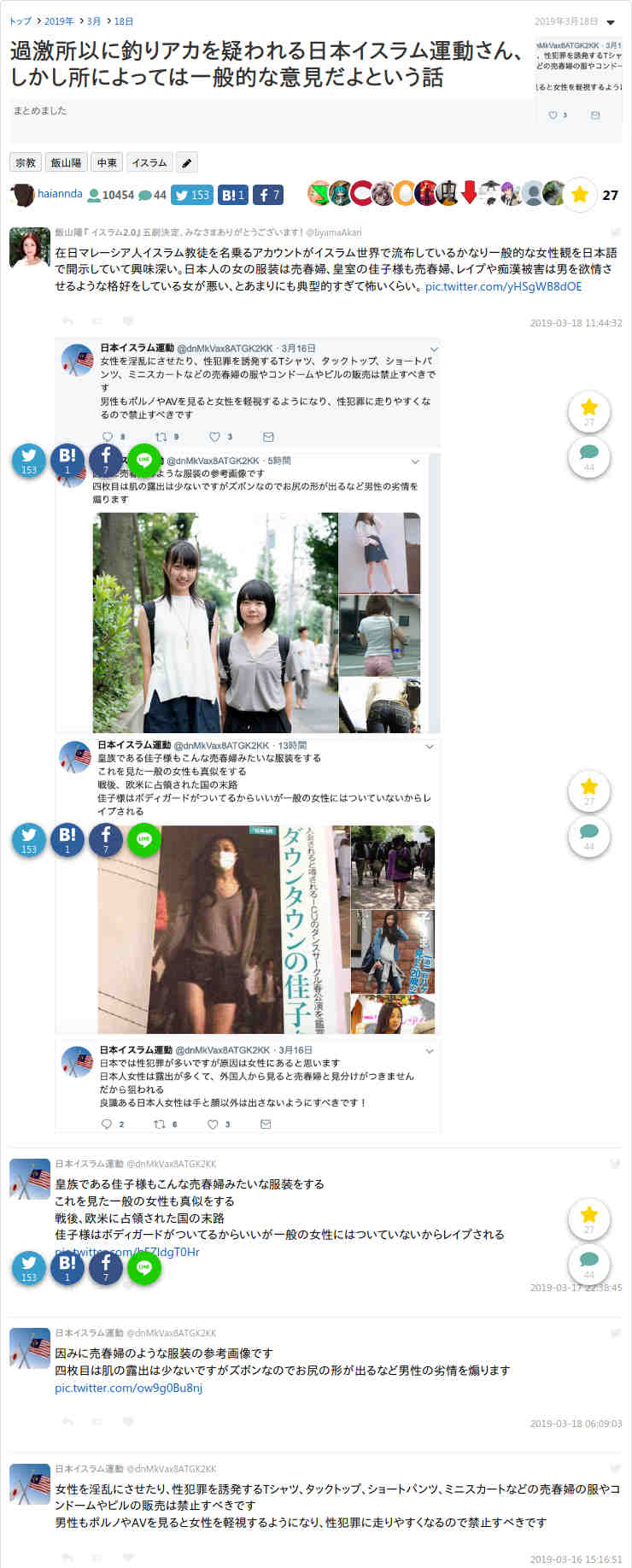Bookmark via the rectangular B! 1 button beside haiannda
Image resolution: width=632 pixels, height=1568 pixels.
pos(232,195)
